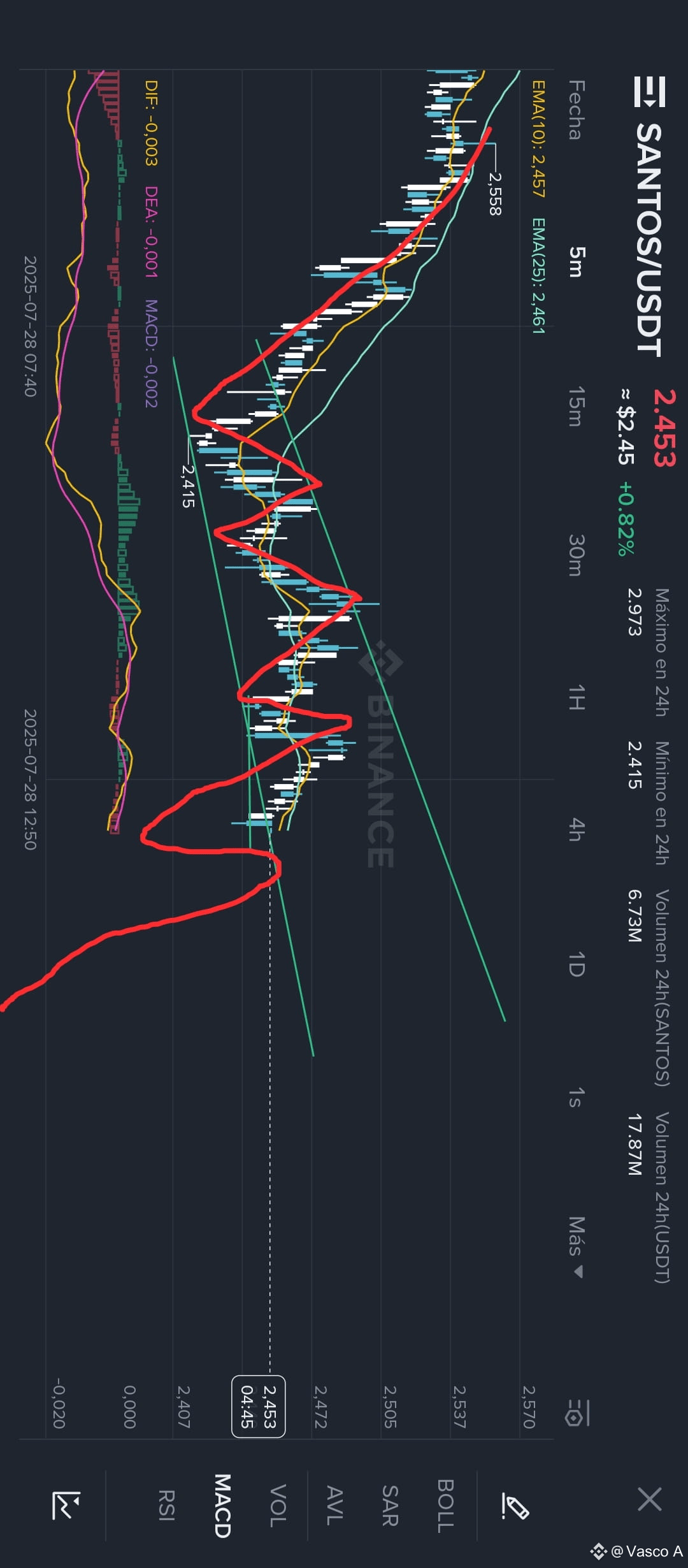
Task: Open the drawing pencil tool
Action: [x=515, y=1506]
